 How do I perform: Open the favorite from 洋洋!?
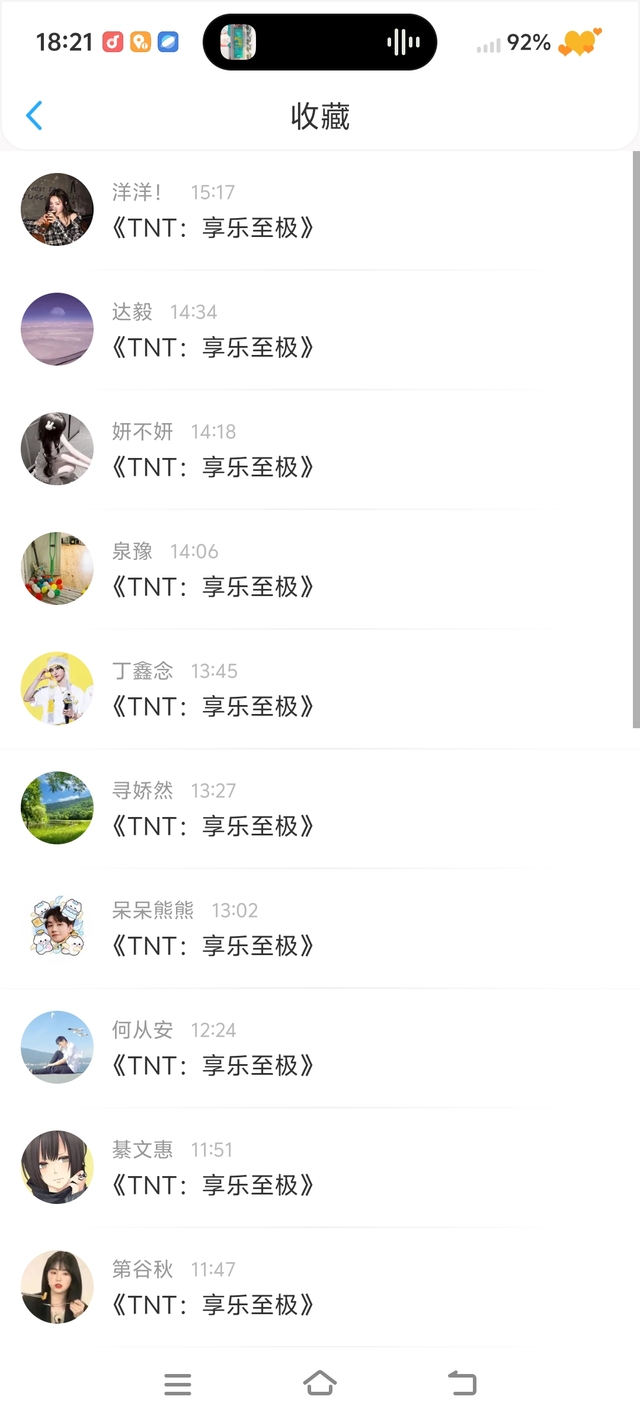(x=214, y=228)
